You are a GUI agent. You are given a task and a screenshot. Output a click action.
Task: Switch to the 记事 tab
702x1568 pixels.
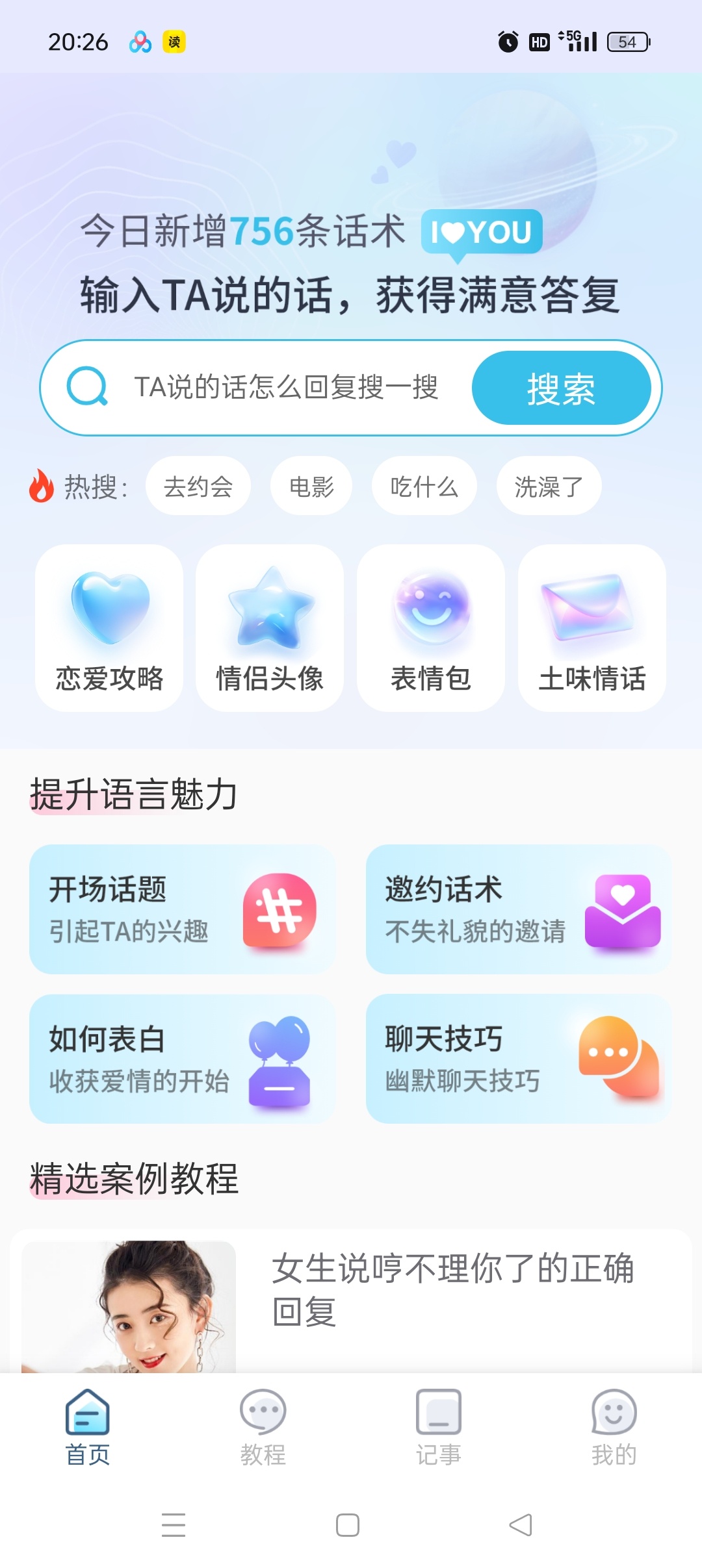pos(439,1427)
